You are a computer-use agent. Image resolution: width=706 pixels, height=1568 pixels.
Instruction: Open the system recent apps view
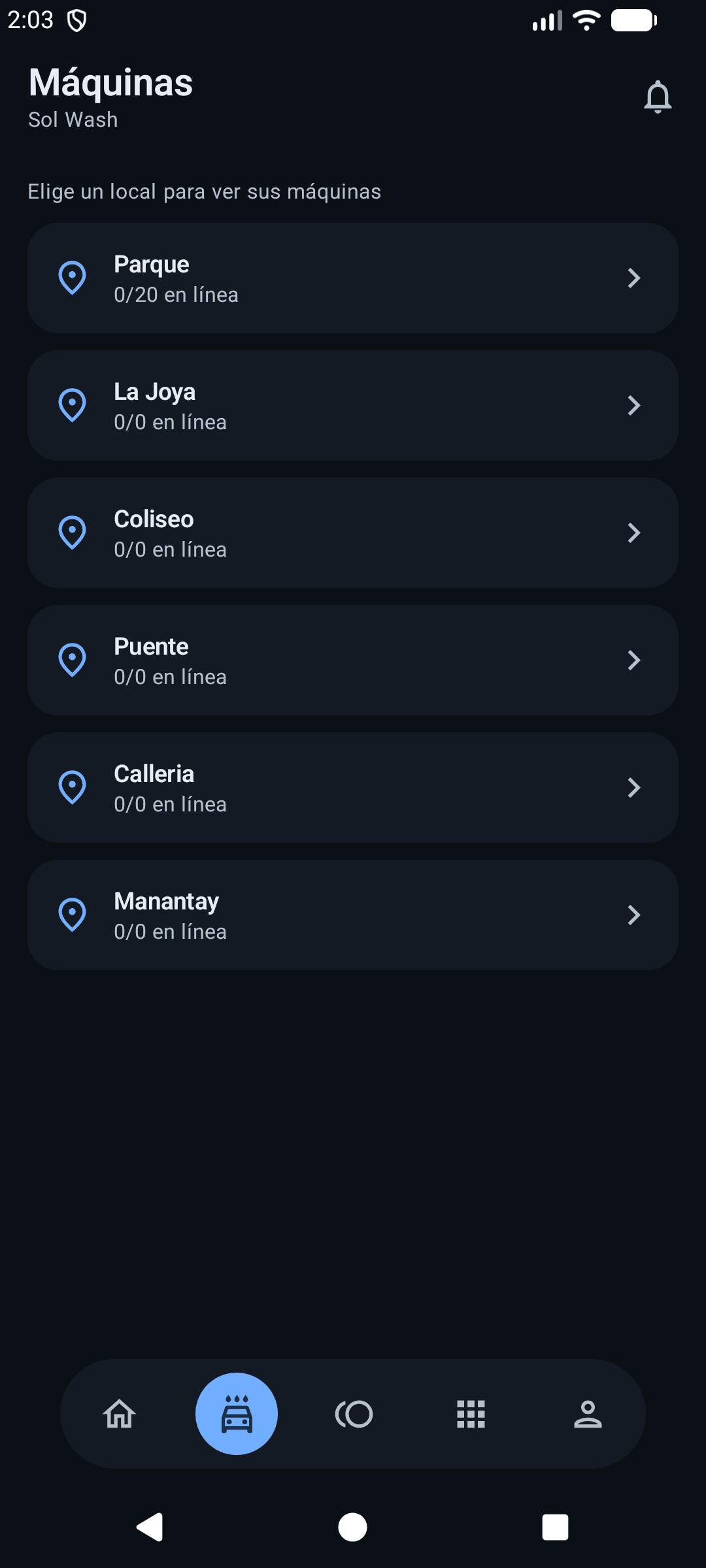coord(555,1527)
